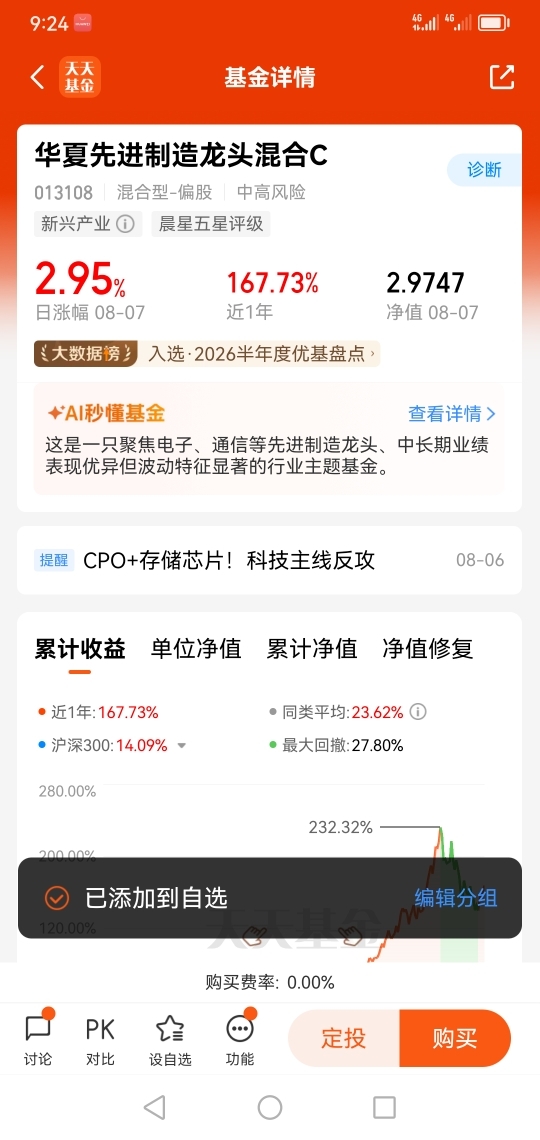Go back using the top-left arrow

38,77
